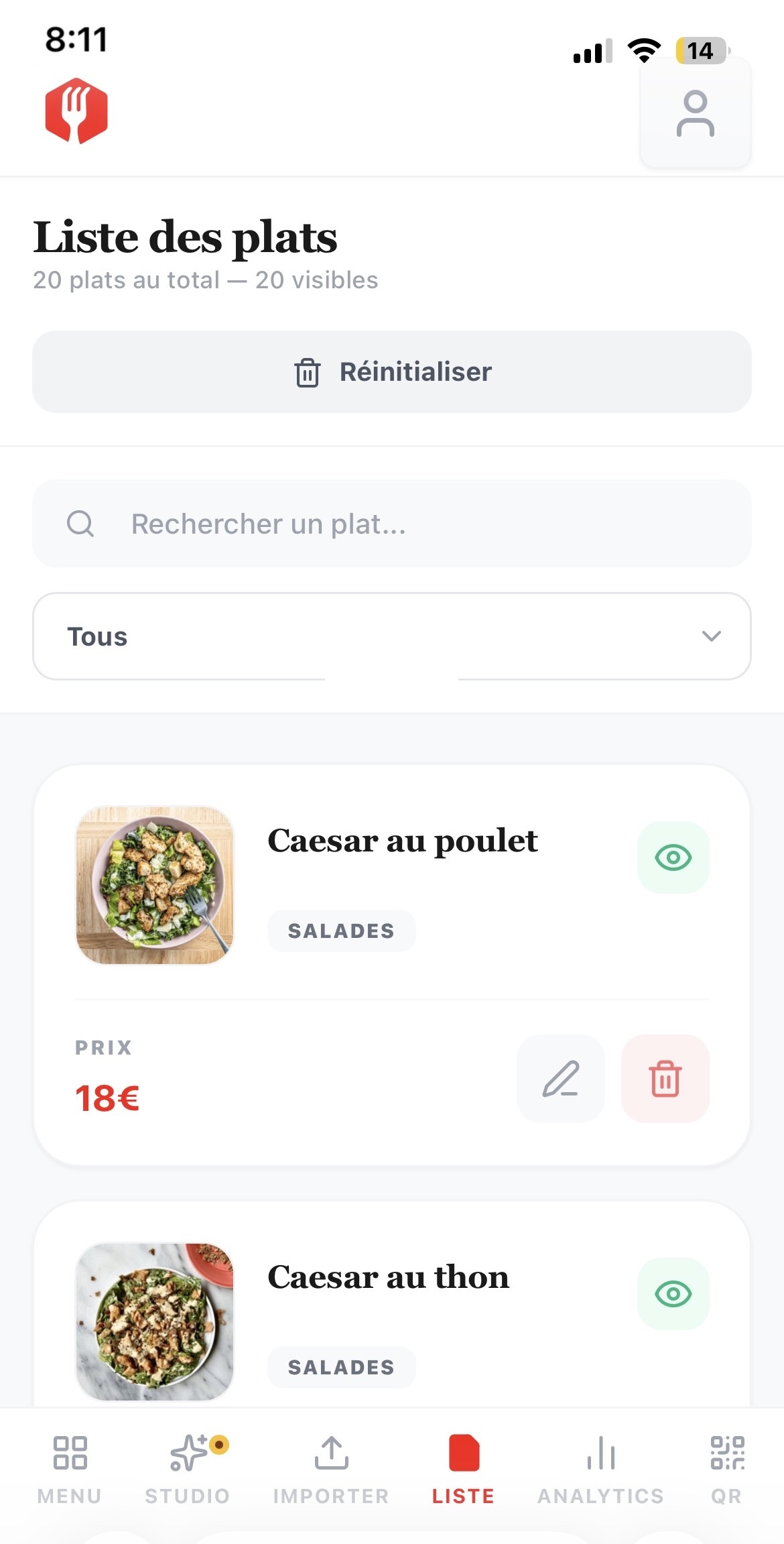Open the Studio tab

pos(188,1468)
